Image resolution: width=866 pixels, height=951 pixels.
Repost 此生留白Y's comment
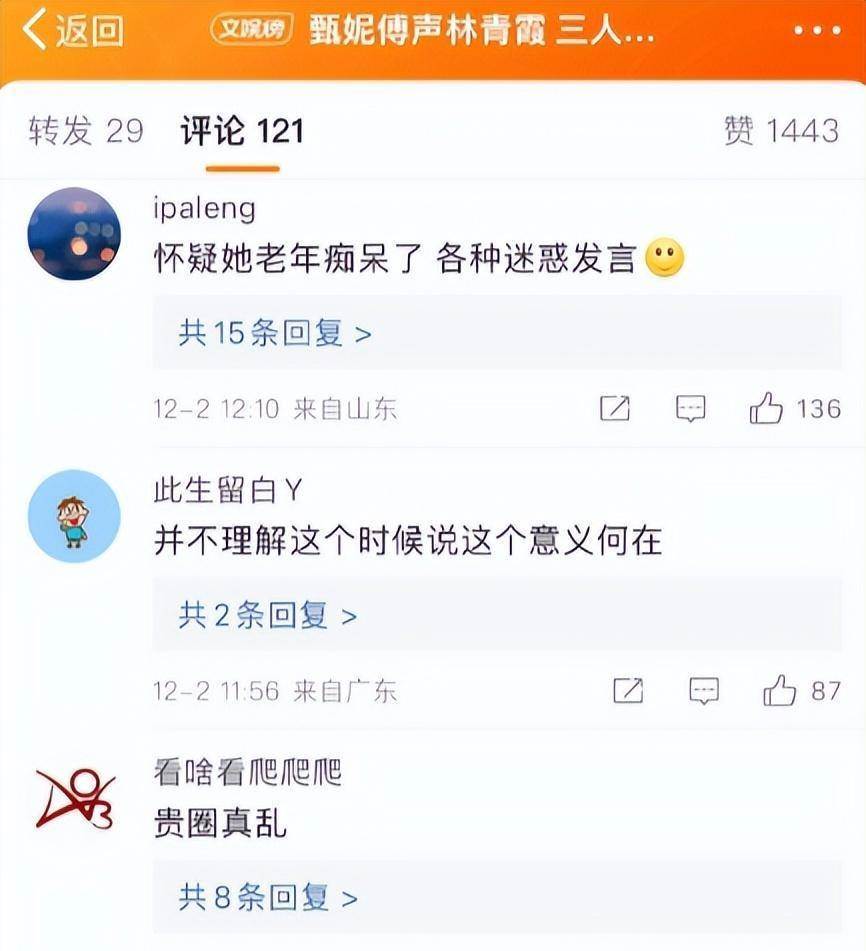(x=628, y=690)
